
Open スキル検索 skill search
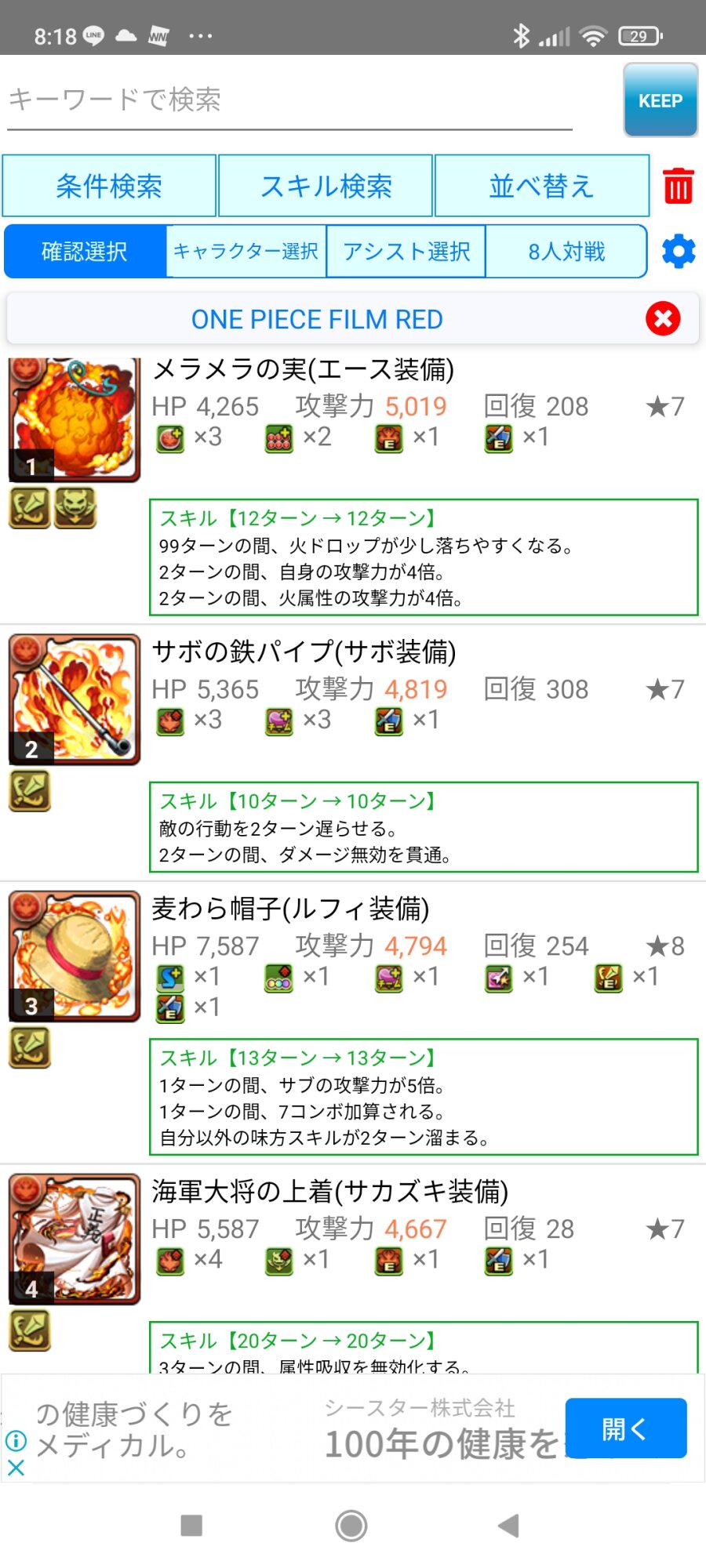point(326,186)
